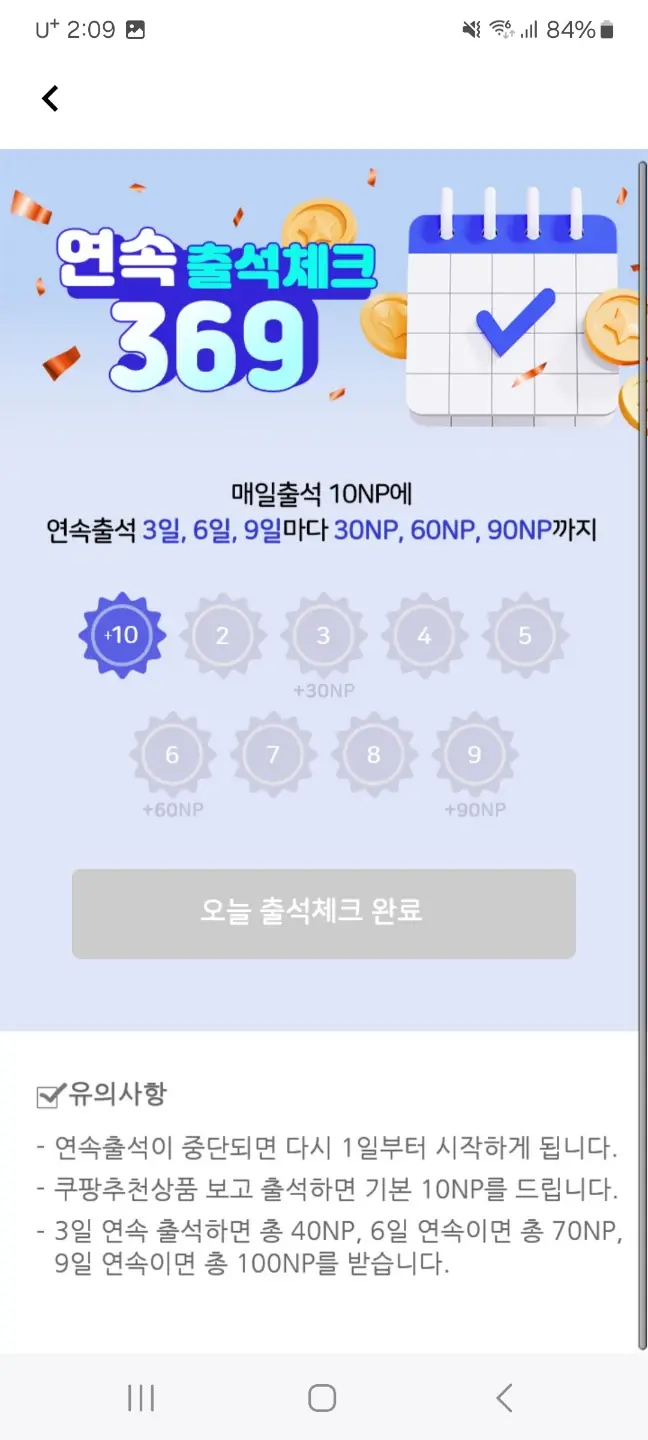This screenshot has width=648, height=1440.
Task: Go to the home screen
Action: 322,1398
